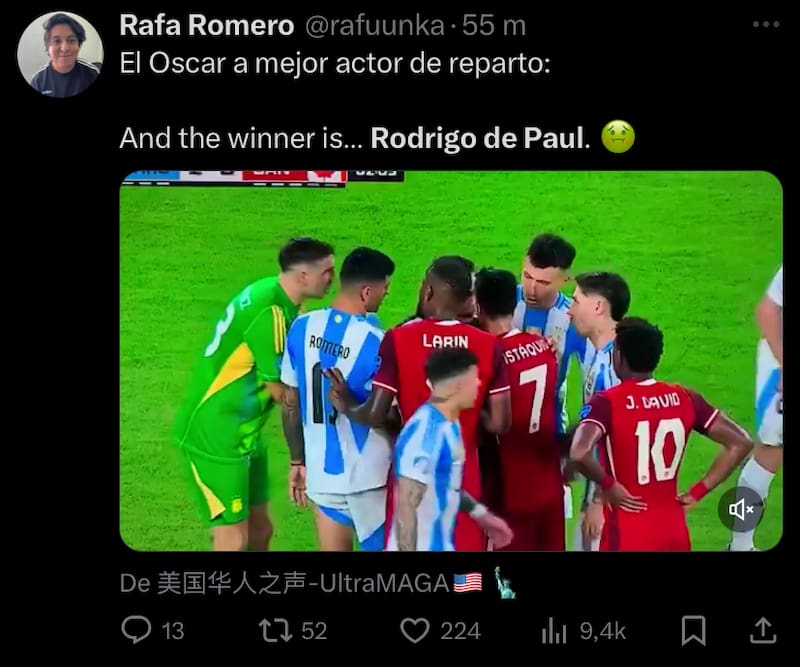Viewport: 800px width, 667px height.
Task: Reply to Rafa Romero's post
Action: tap(137, 630)
